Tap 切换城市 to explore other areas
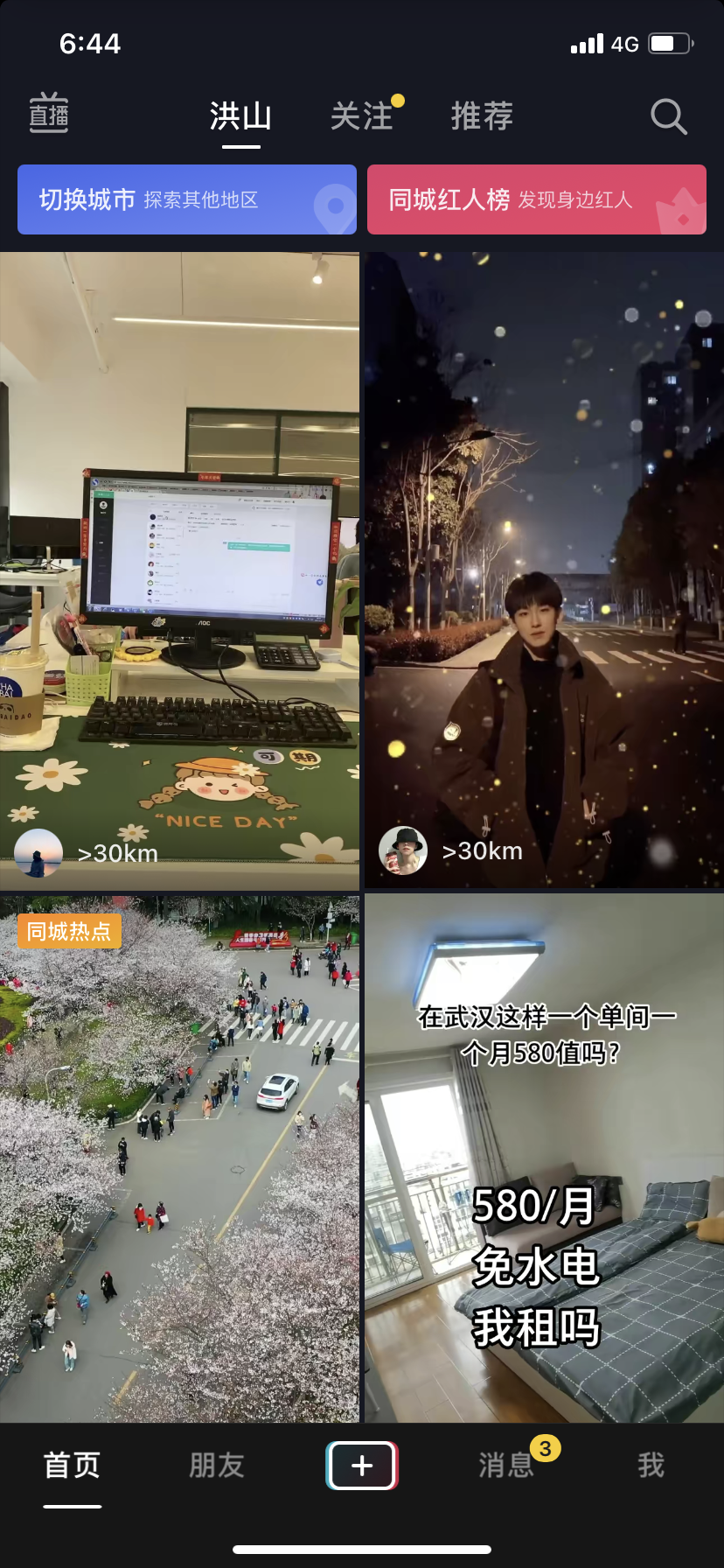Screen dimensions: 724x1568 point(187,199)
